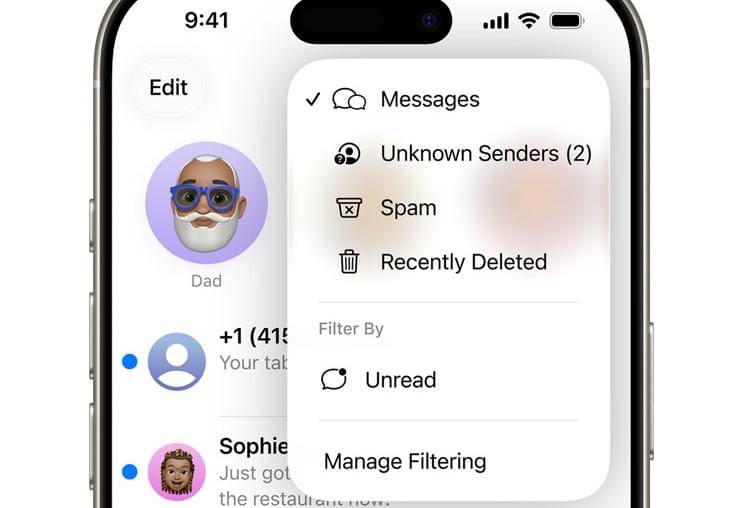Tap the Edit button
Viewport: 743px width, 508px height.
point(168,87)
